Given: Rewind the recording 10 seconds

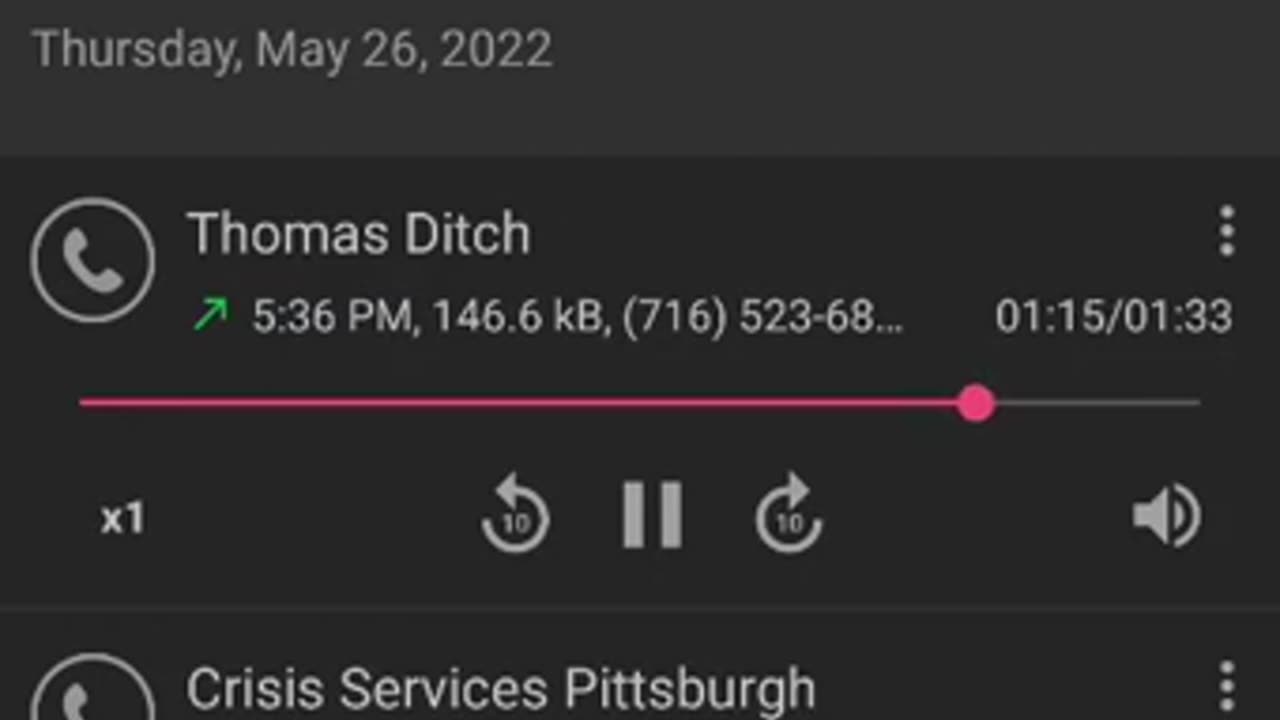Looking at the screenshot, I should [x=515, y=516].
